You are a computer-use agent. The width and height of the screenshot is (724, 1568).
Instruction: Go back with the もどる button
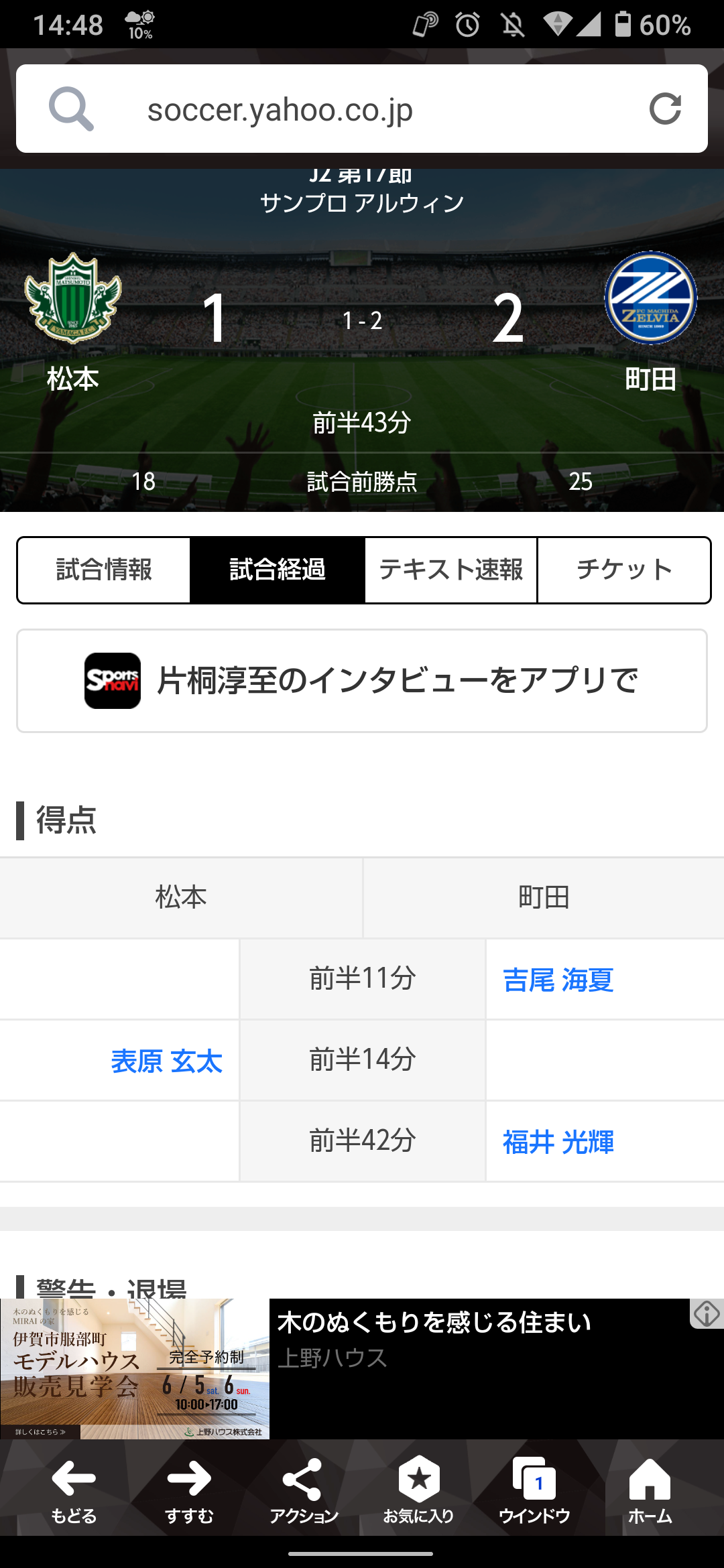point(74,1489)
